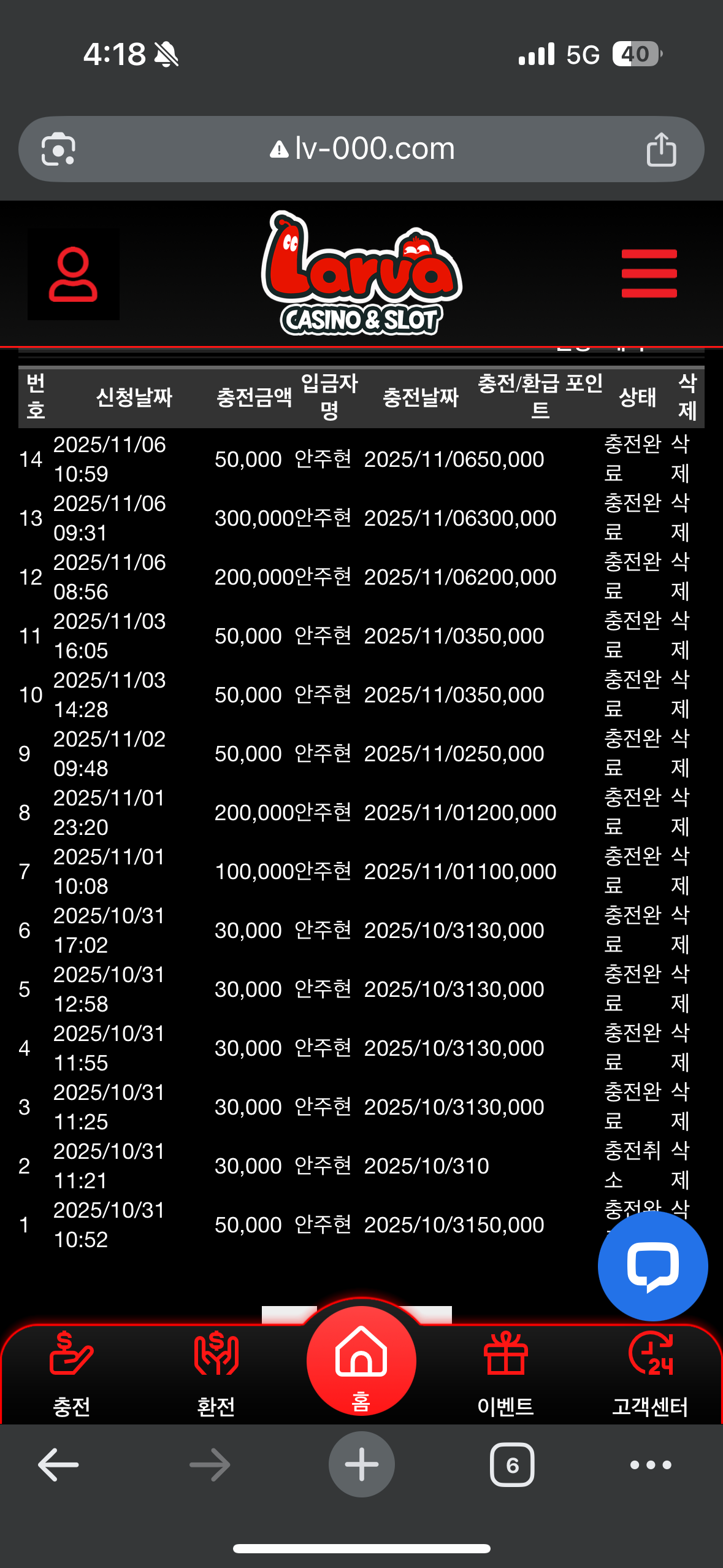Go to the 홈 tab

tap(361, 1362)
